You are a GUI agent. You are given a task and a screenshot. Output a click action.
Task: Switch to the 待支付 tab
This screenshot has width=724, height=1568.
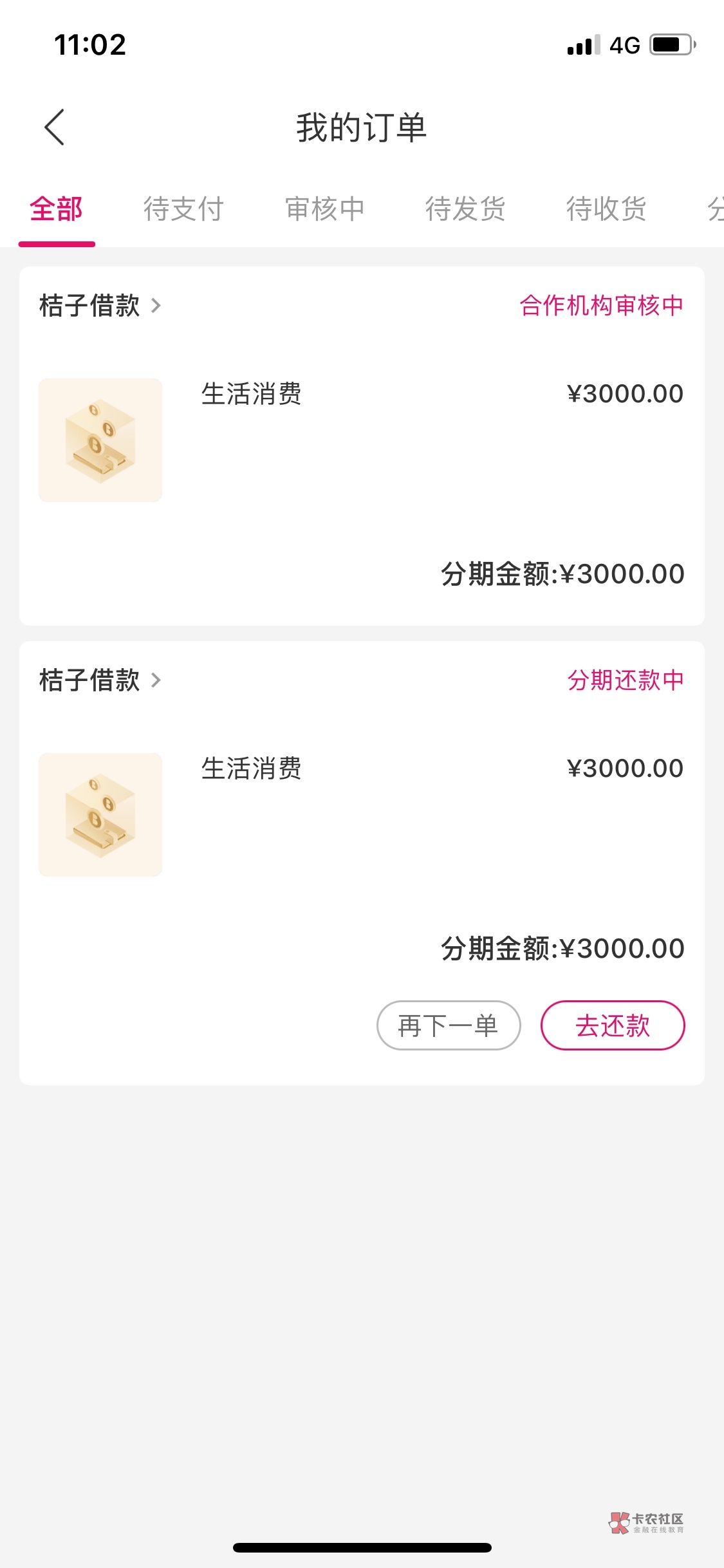(x=183, y=209)
